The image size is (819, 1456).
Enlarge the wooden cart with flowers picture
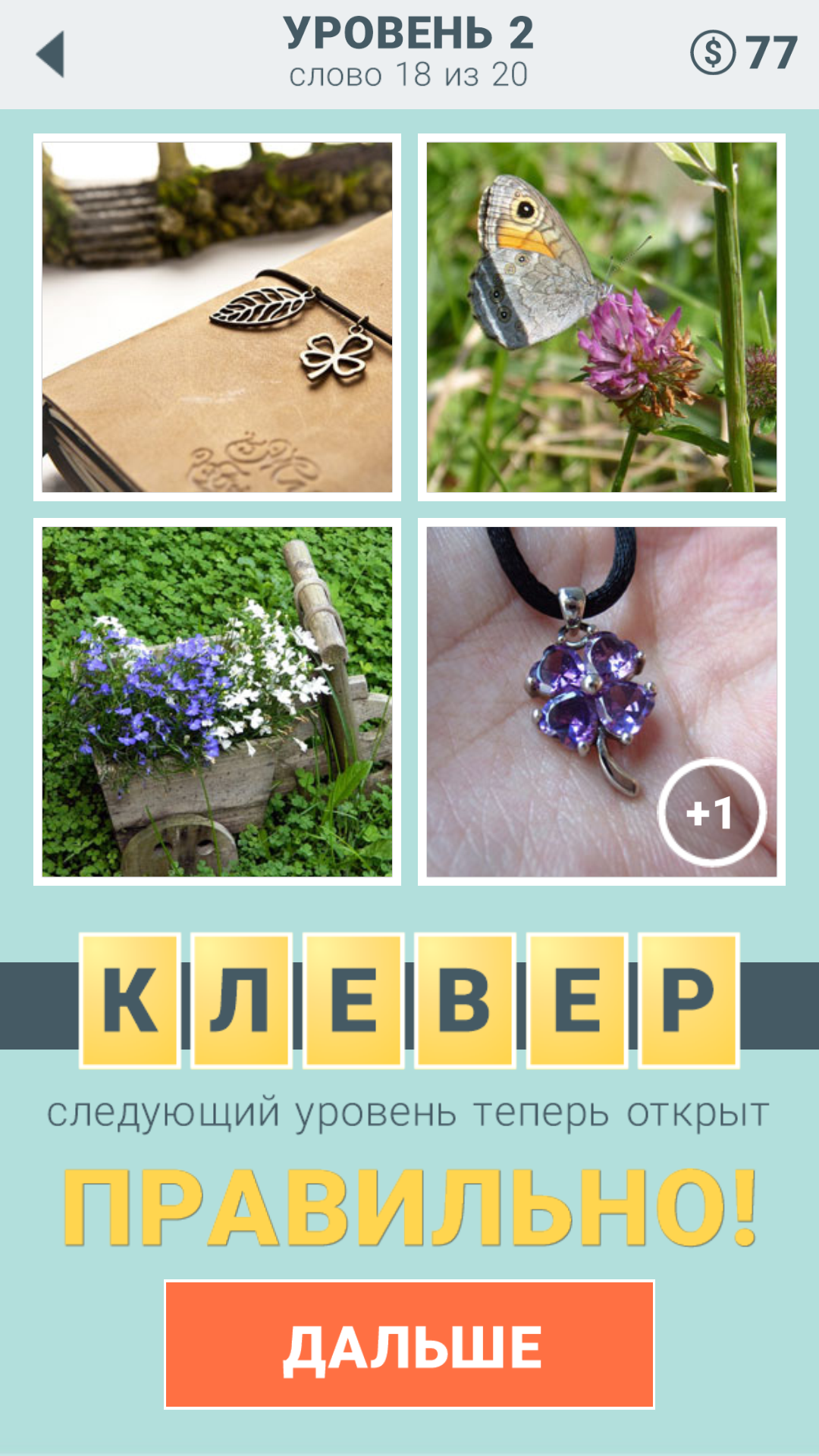pos(217,701)
